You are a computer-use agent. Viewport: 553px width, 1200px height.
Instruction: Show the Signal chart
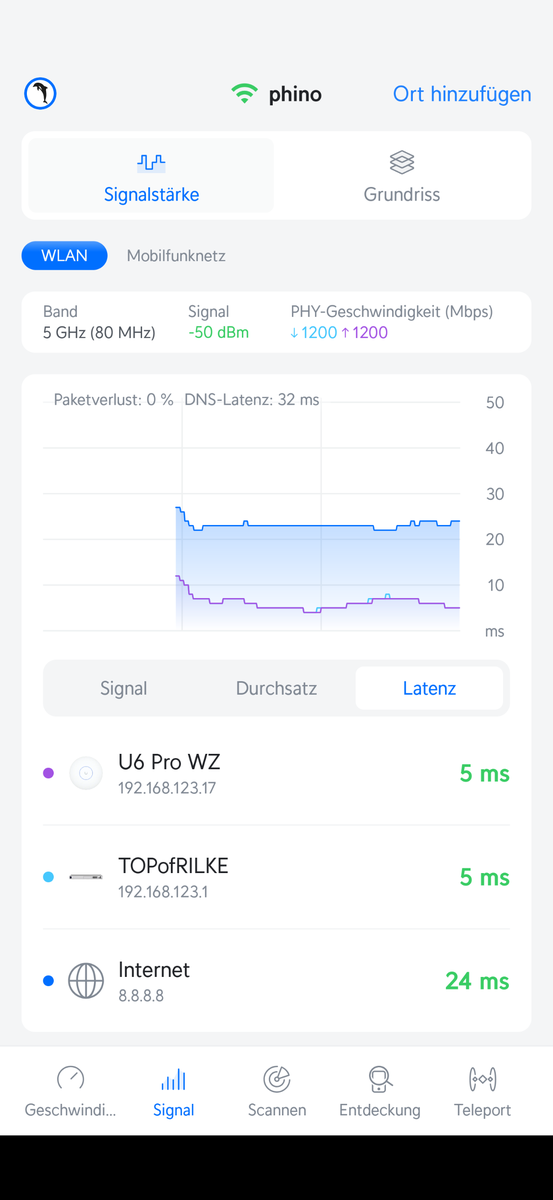[124, 688]
